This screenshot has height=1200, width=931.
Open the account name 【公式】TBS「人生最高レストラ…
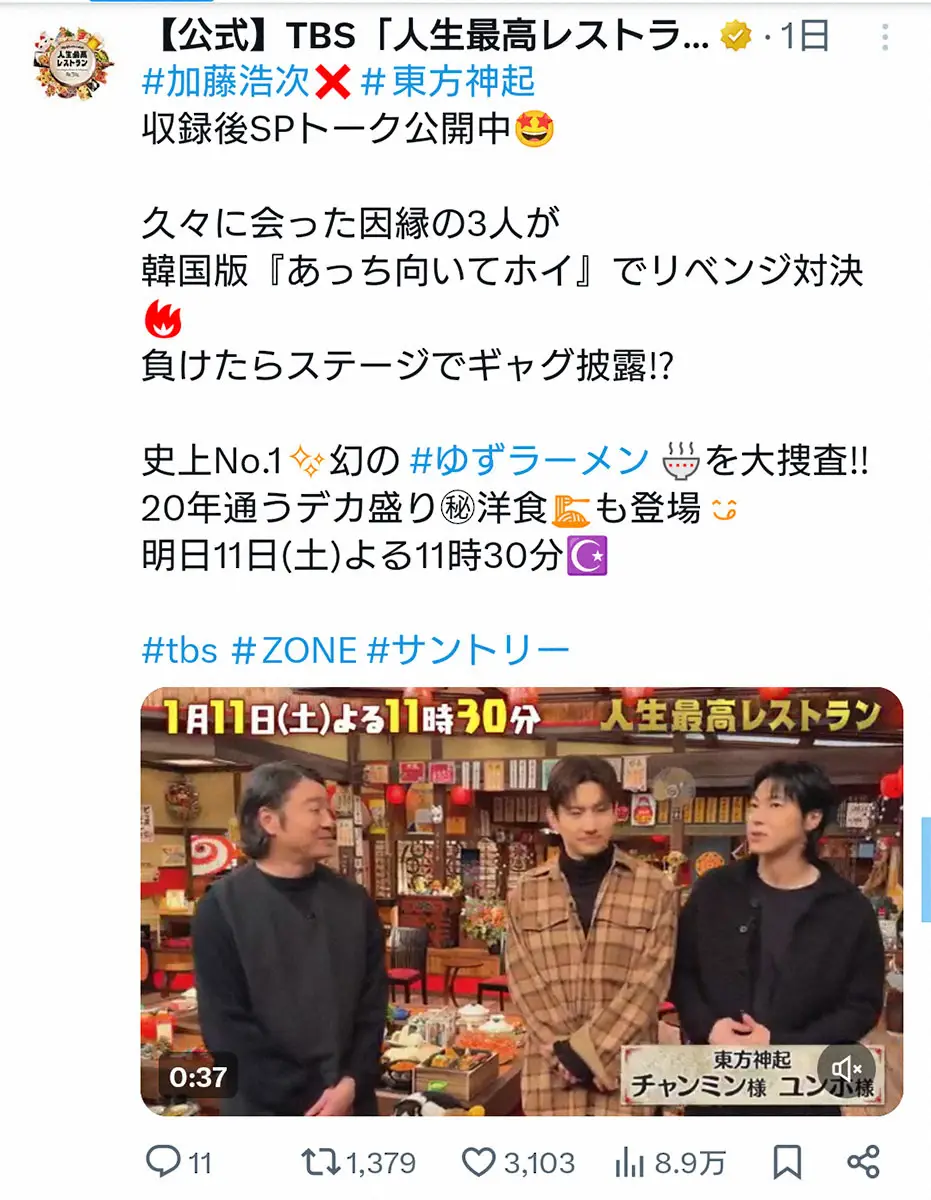pos(430,35)
